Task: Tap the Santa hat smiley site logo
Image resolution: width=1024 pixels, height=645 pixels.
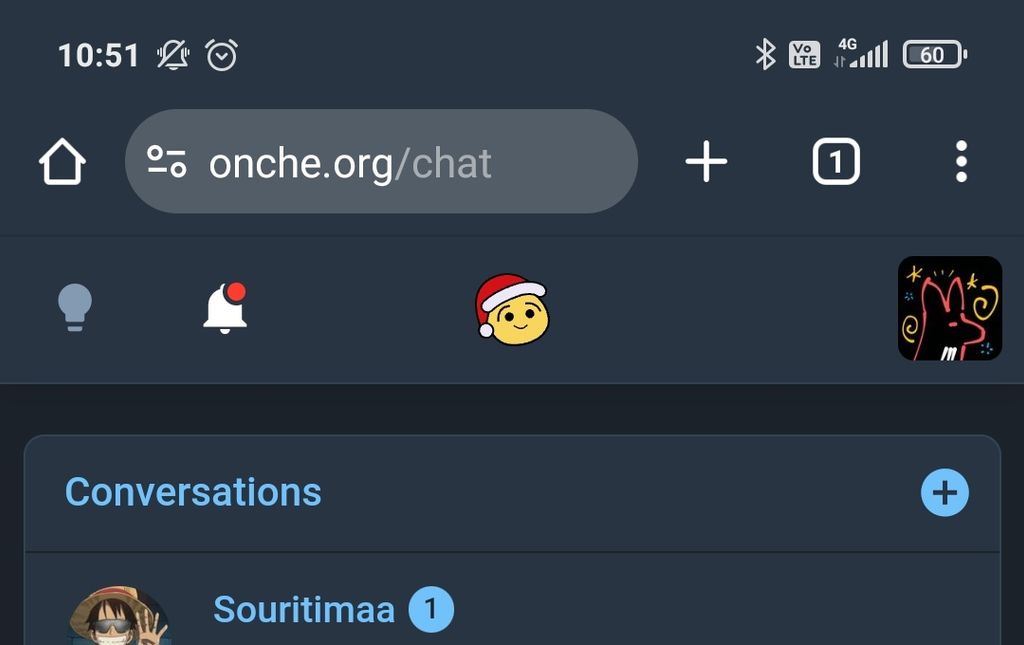Action: [511, 310]
